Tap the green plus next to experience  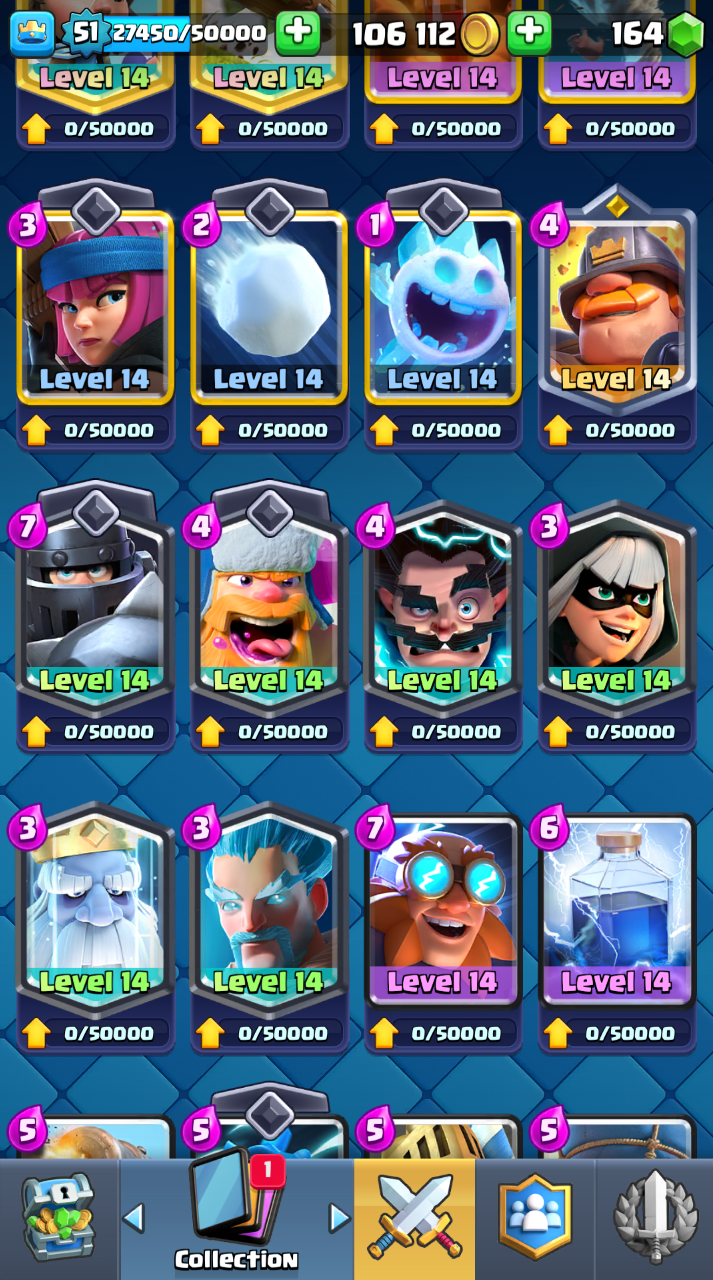[x=297, y=34]
